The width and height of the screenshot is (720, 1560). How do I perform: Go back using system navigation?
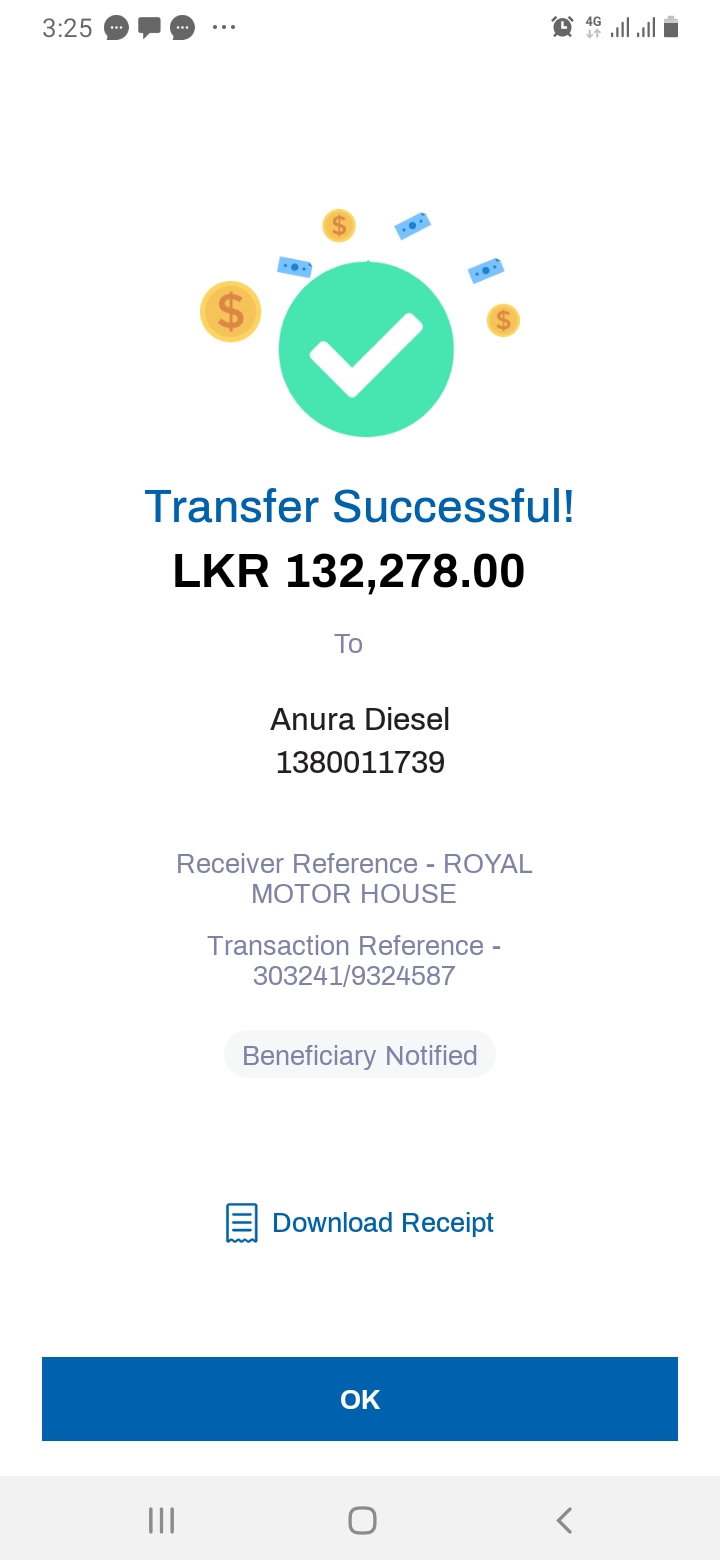click(564, 1521)
